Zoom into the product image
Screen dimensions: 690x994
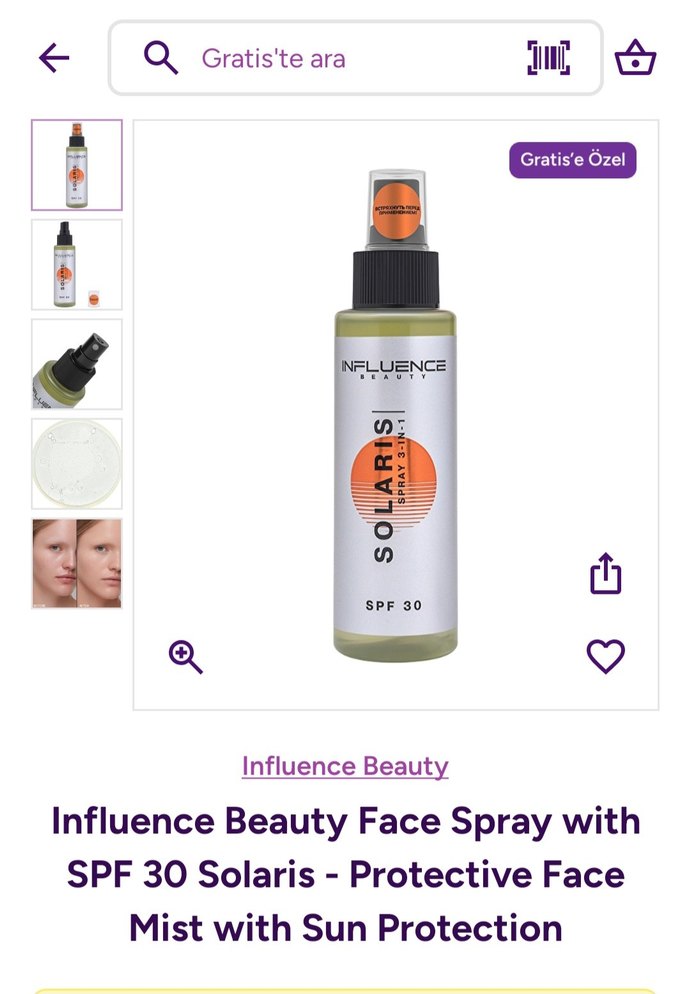[x=186, y=657]
